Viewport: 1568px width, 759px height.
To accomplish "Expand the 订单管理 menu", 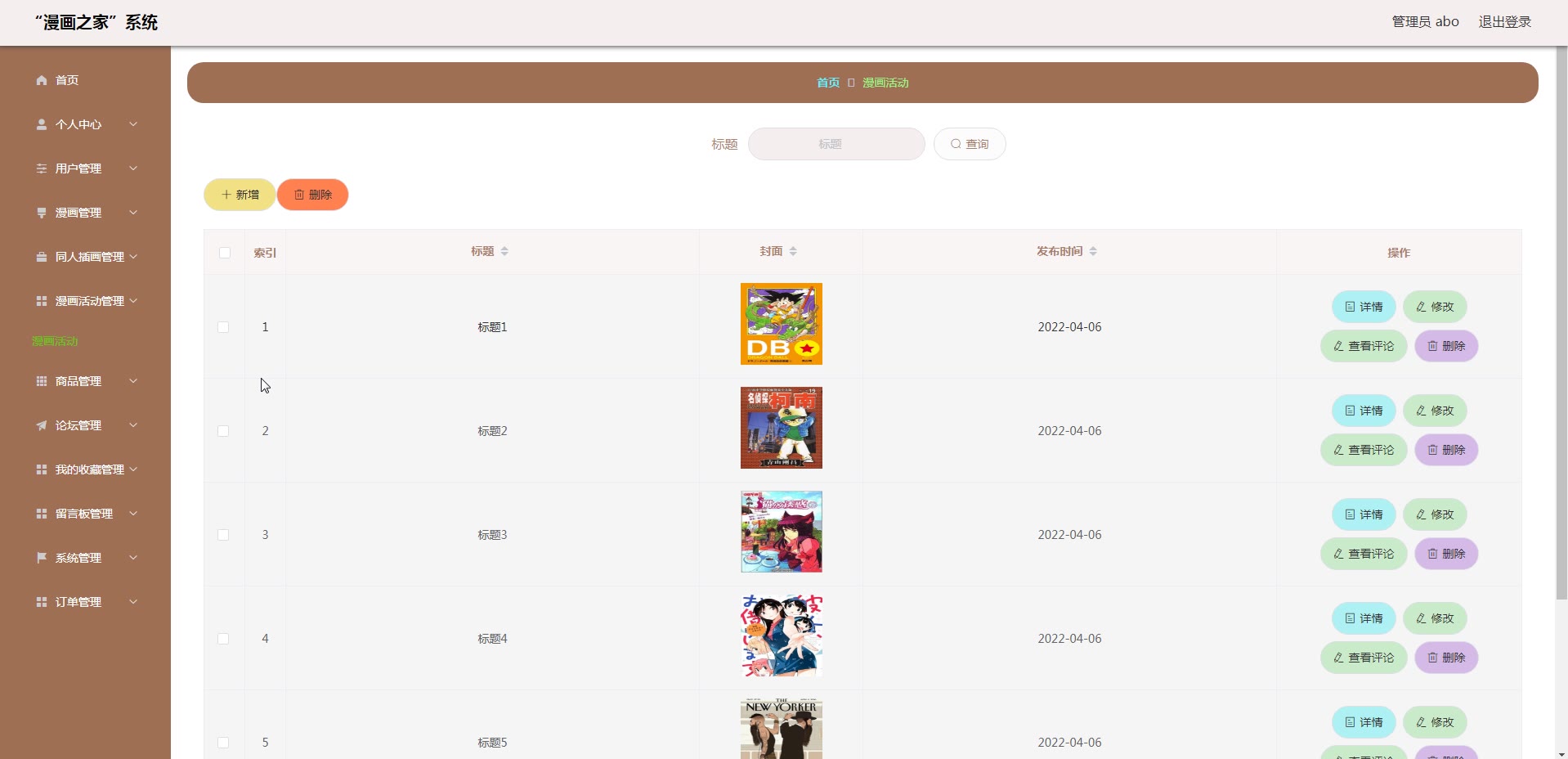I will tap(85, 602).
